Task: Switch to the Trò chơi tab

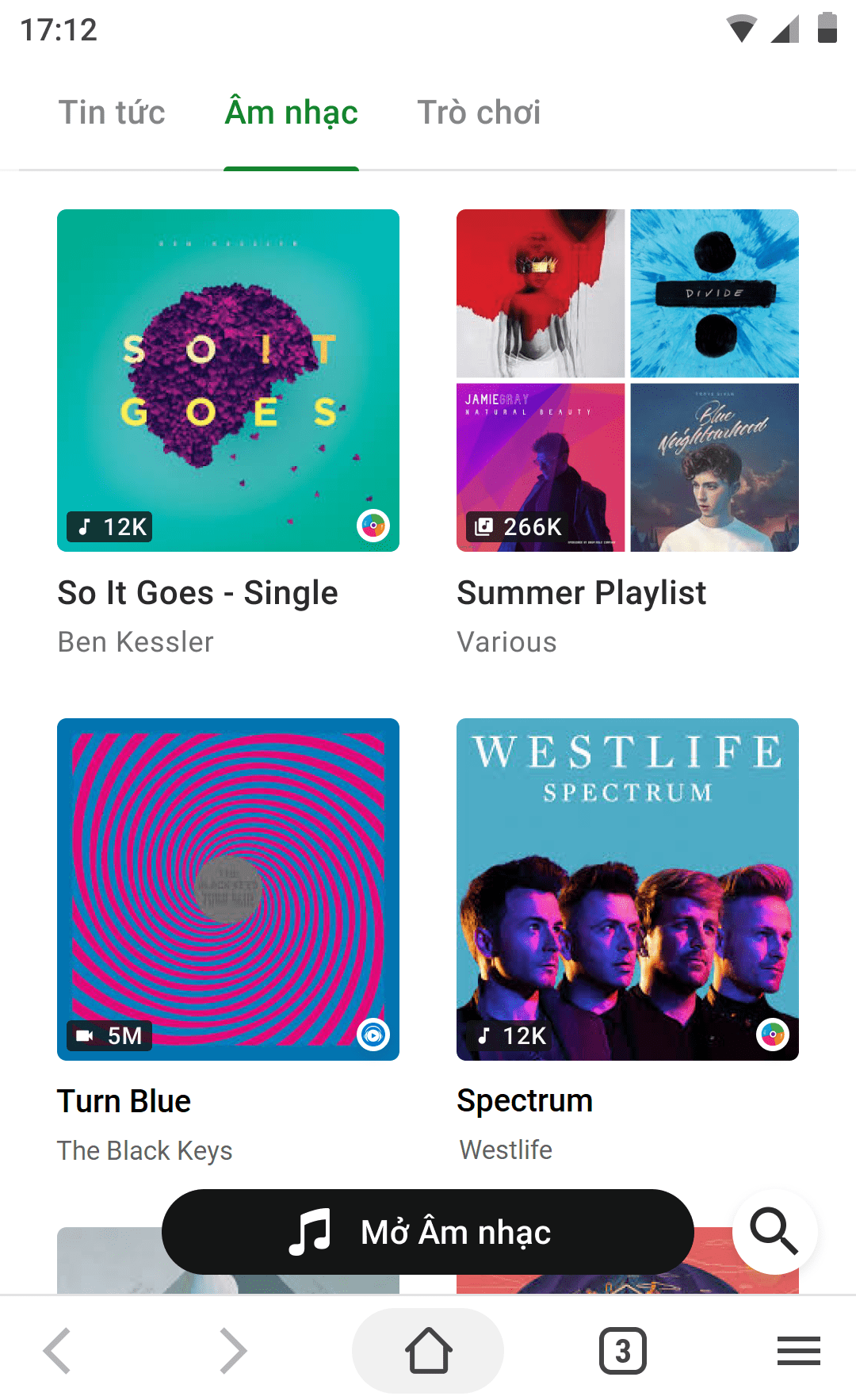Action: click(479, 113)
